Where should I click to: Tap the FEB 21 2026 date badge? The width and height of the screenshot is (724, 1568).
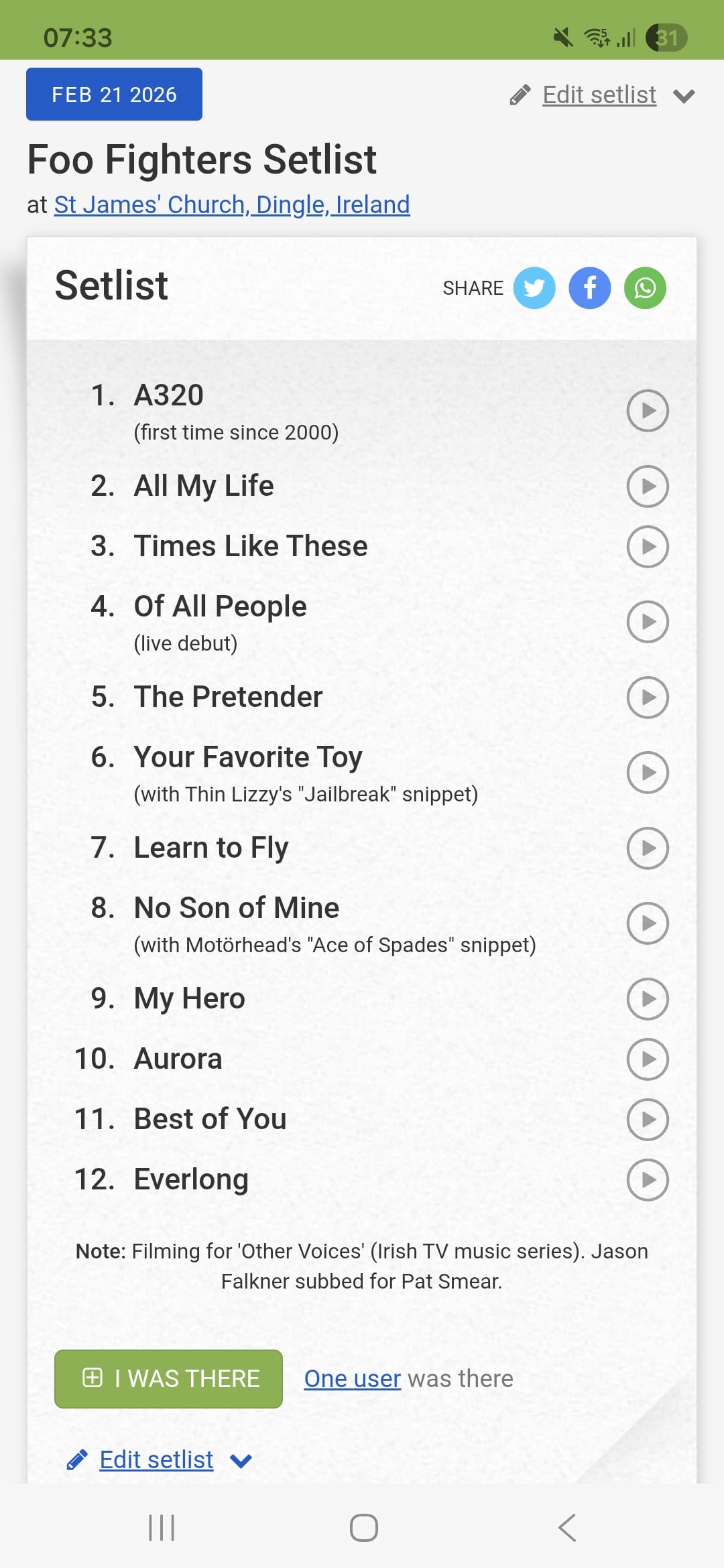114,94
